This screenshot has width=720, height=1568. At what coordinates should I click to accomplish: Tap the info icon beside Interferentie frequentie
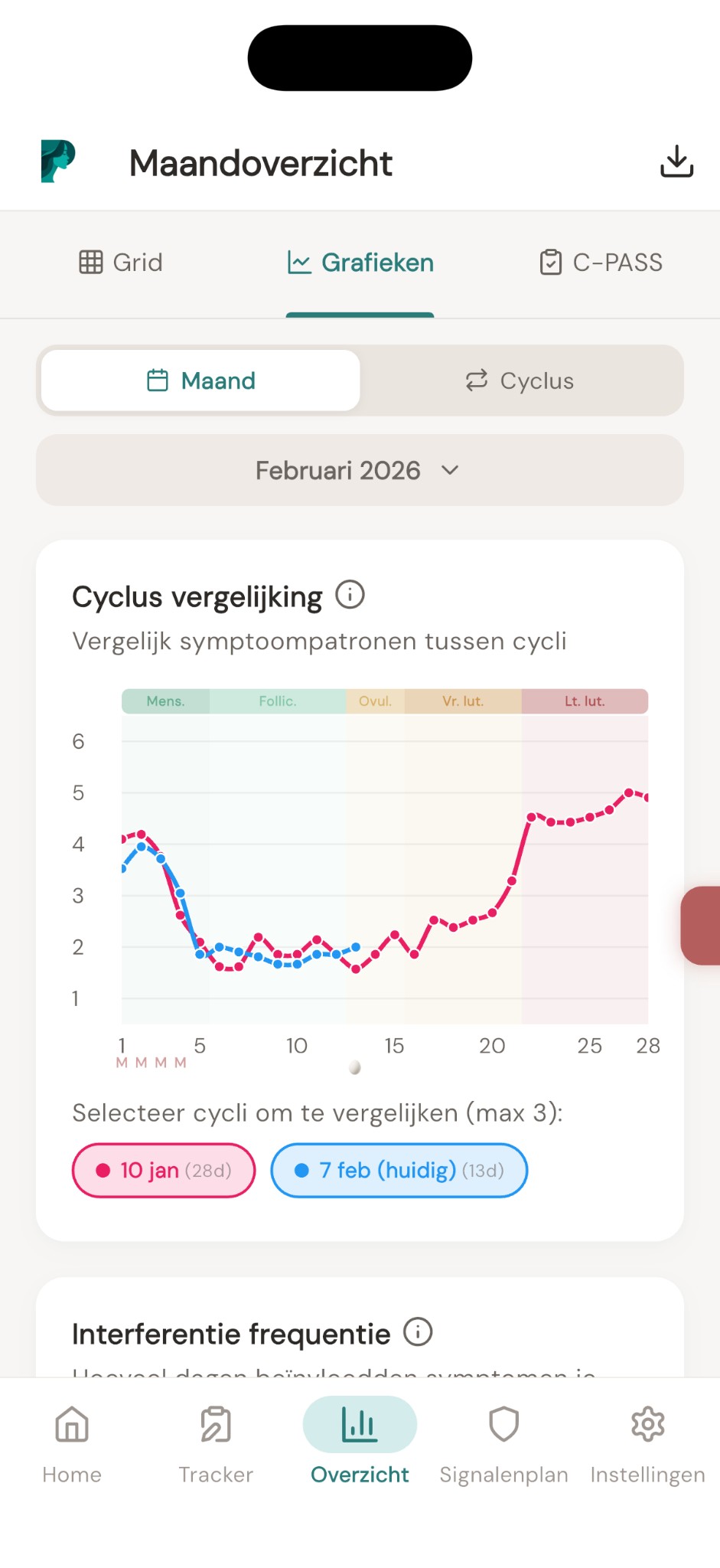[416, 1332]
